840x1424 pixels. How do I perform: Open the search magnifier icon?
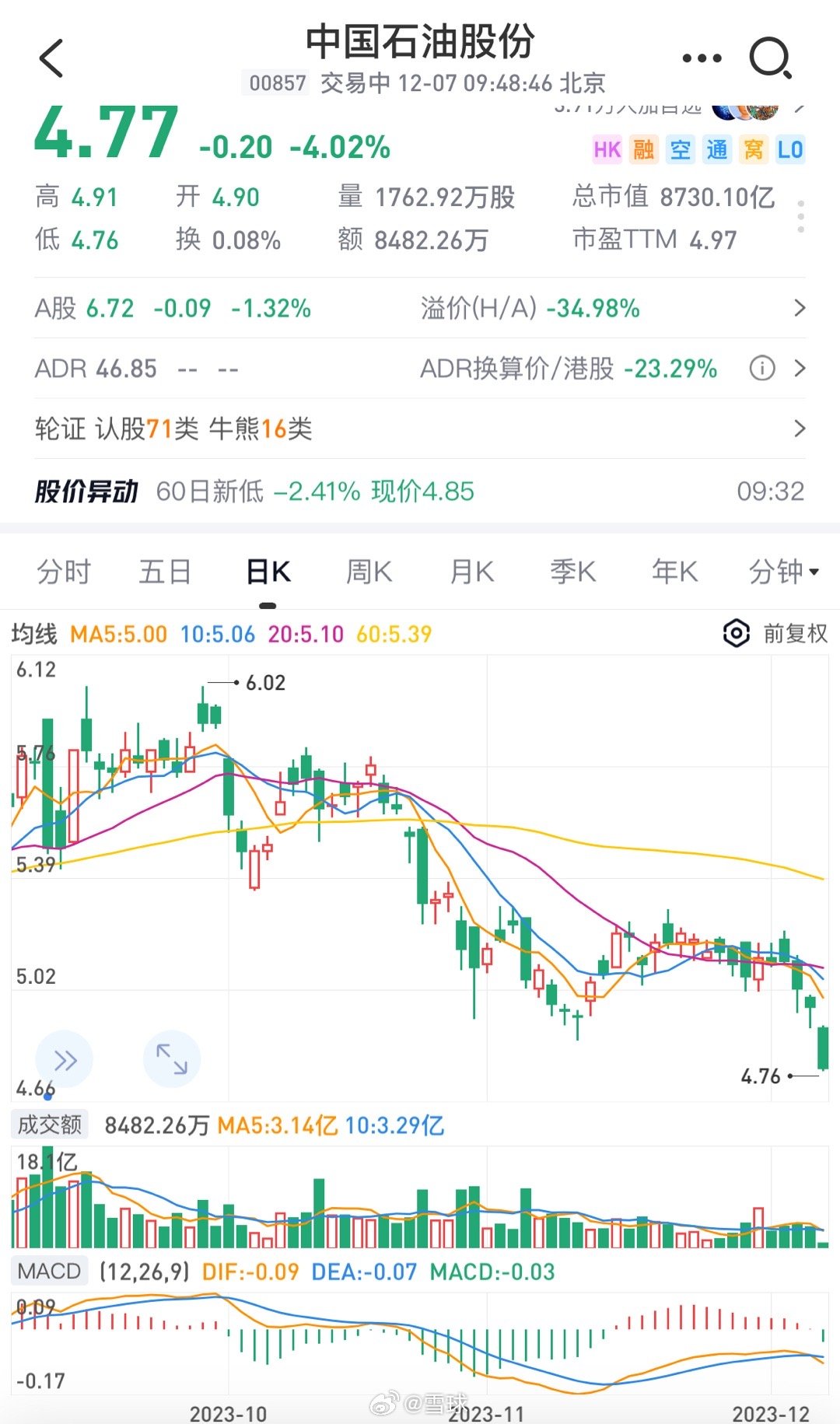(770, 59)
